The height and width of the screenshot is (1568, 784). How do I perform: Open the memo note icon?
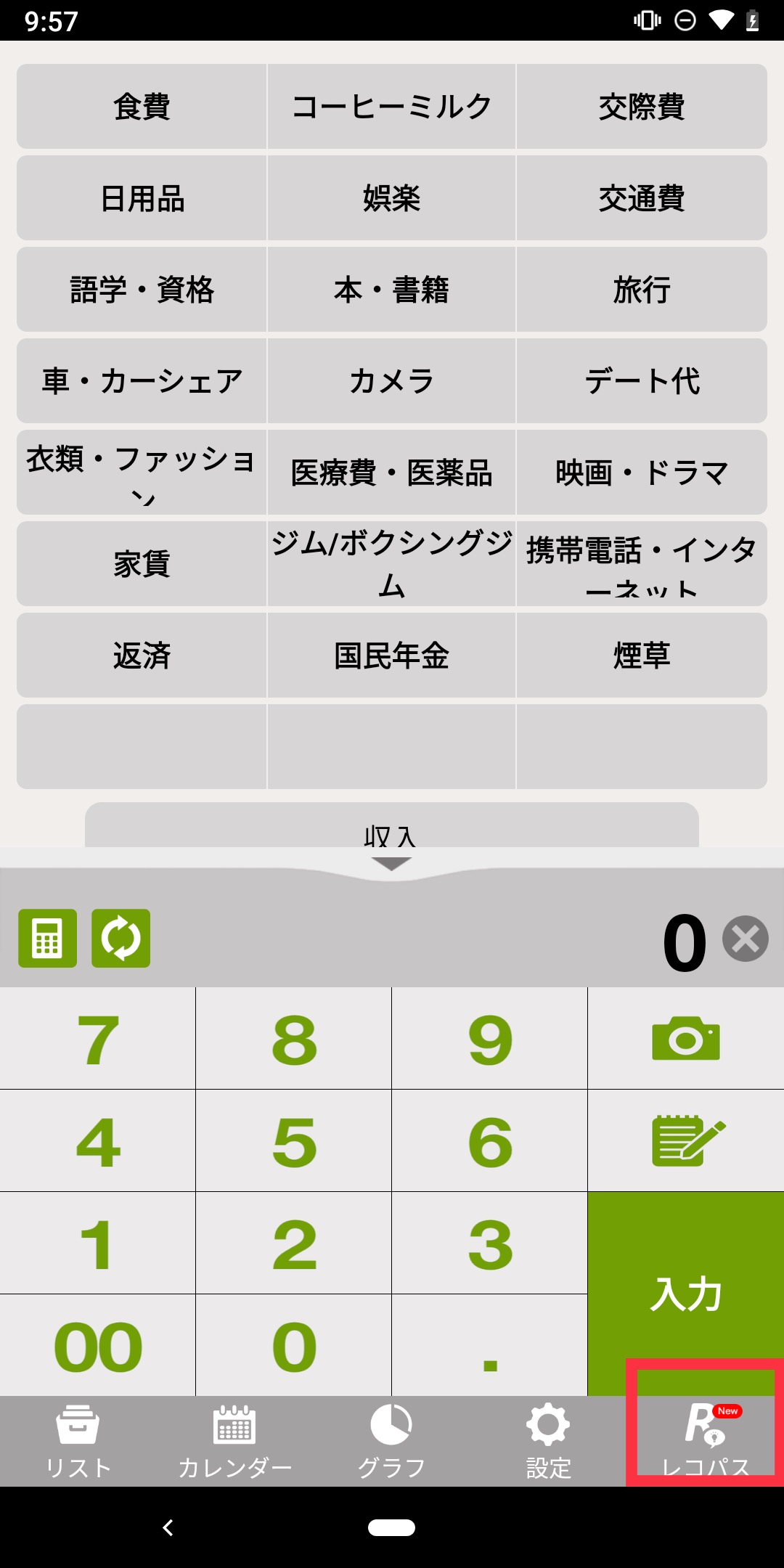point(685,1140)
